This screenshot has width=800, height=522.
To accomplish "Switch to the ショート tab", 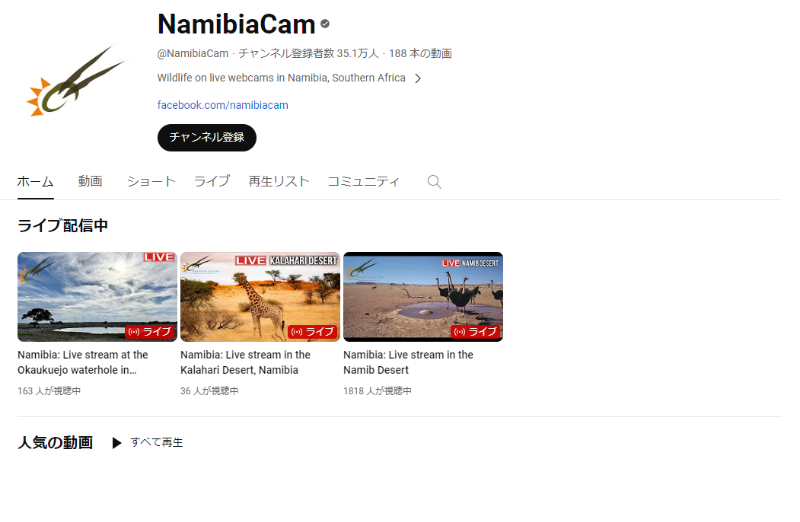I will coord(151,181).
